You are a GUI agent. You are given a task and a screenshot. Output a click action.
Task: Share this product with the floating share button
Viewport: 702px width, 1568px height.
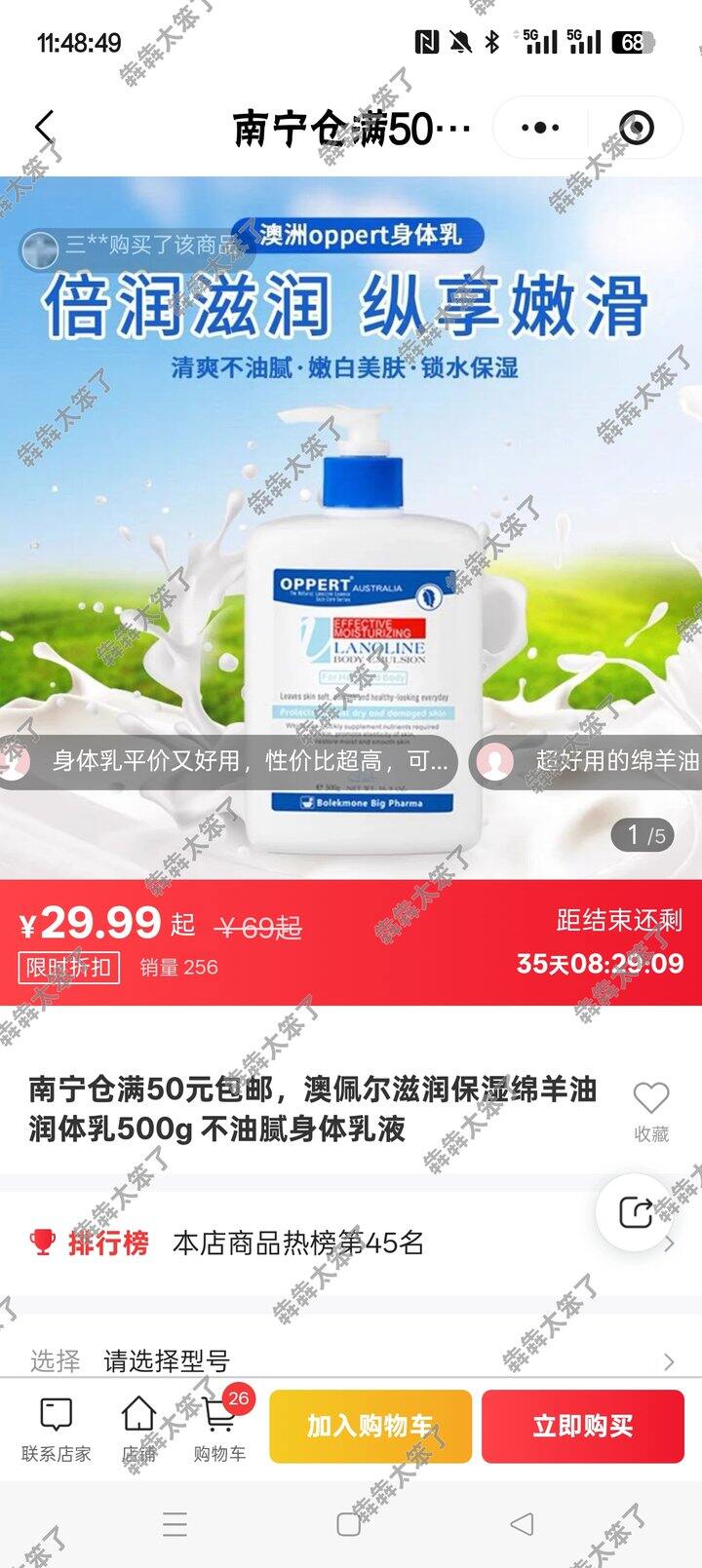pyautogui.click(x=636, y=1213)
